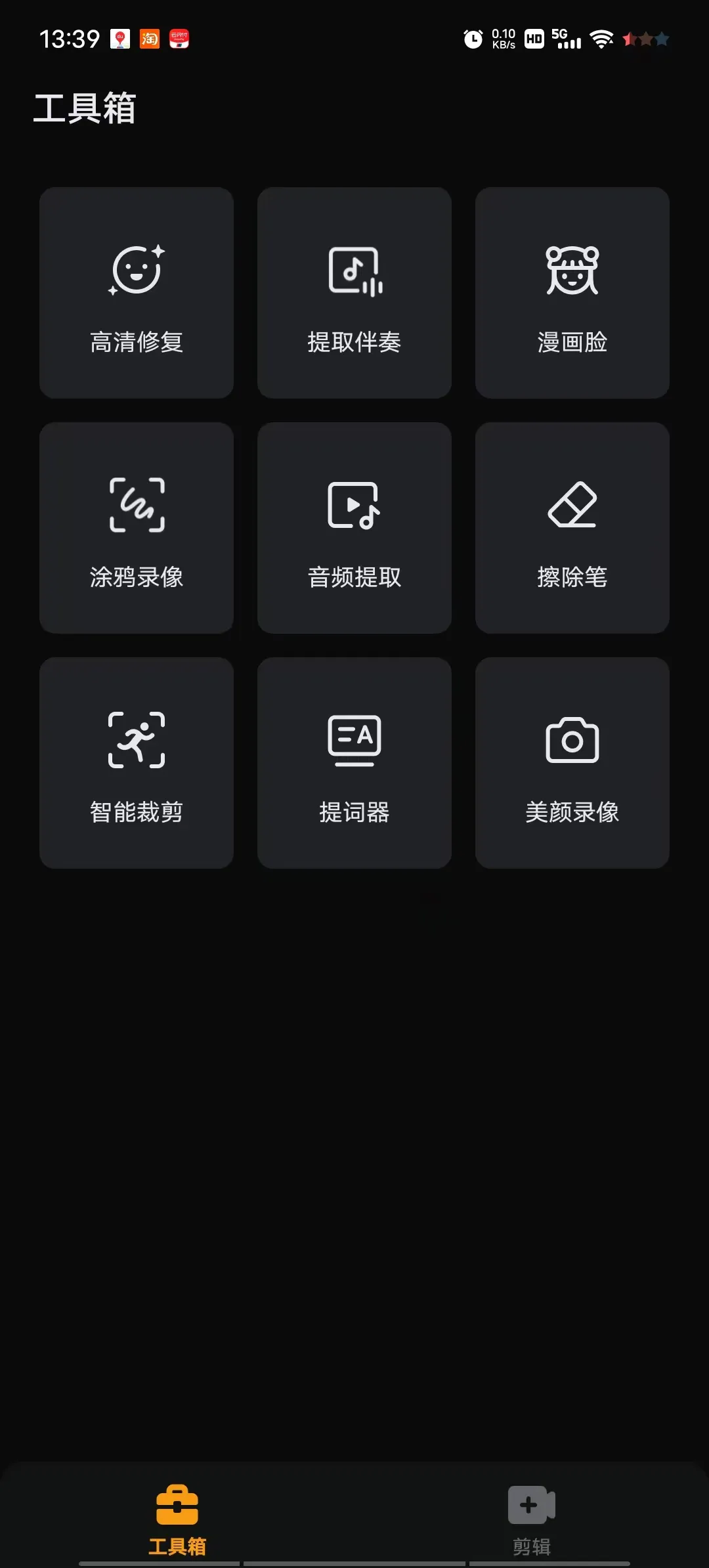The width and height of the screenshot is (709, 1568).
Task: Open 智能裁剪 smart crop
Action: 137,763
